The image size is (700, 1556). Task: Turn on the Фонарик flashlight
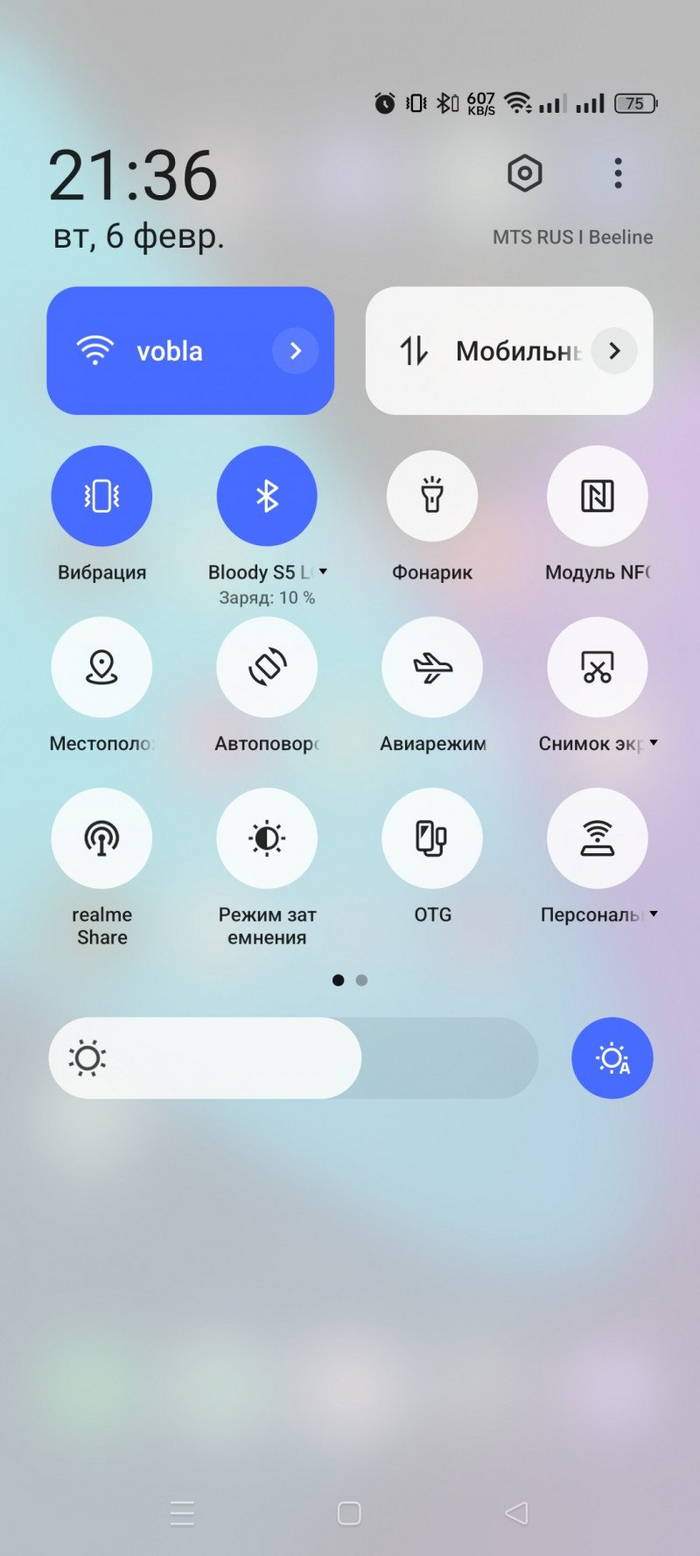[432, 496]
